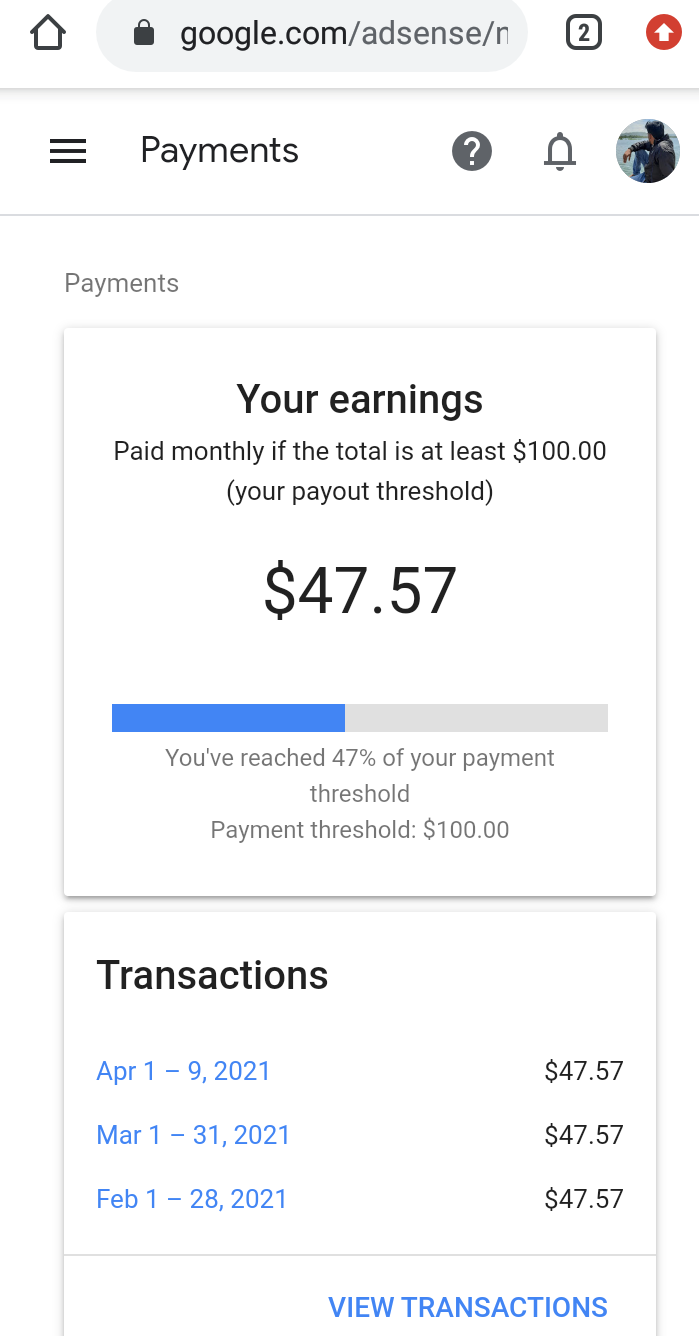Viewport: 699px width, 1336px height.
Task: Go to the browser home page
Action: (48, 34)
